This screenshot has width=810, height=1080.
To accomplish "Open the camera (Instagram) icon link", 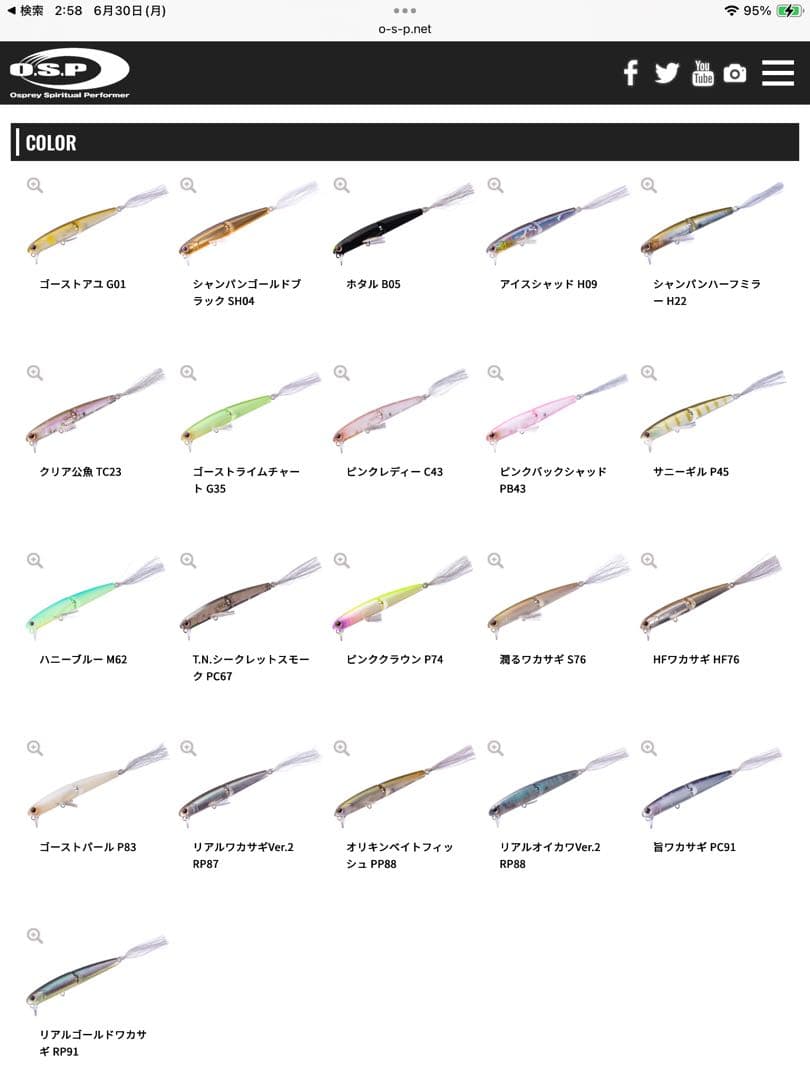I will pyautogui.click(x=735, y=73).
